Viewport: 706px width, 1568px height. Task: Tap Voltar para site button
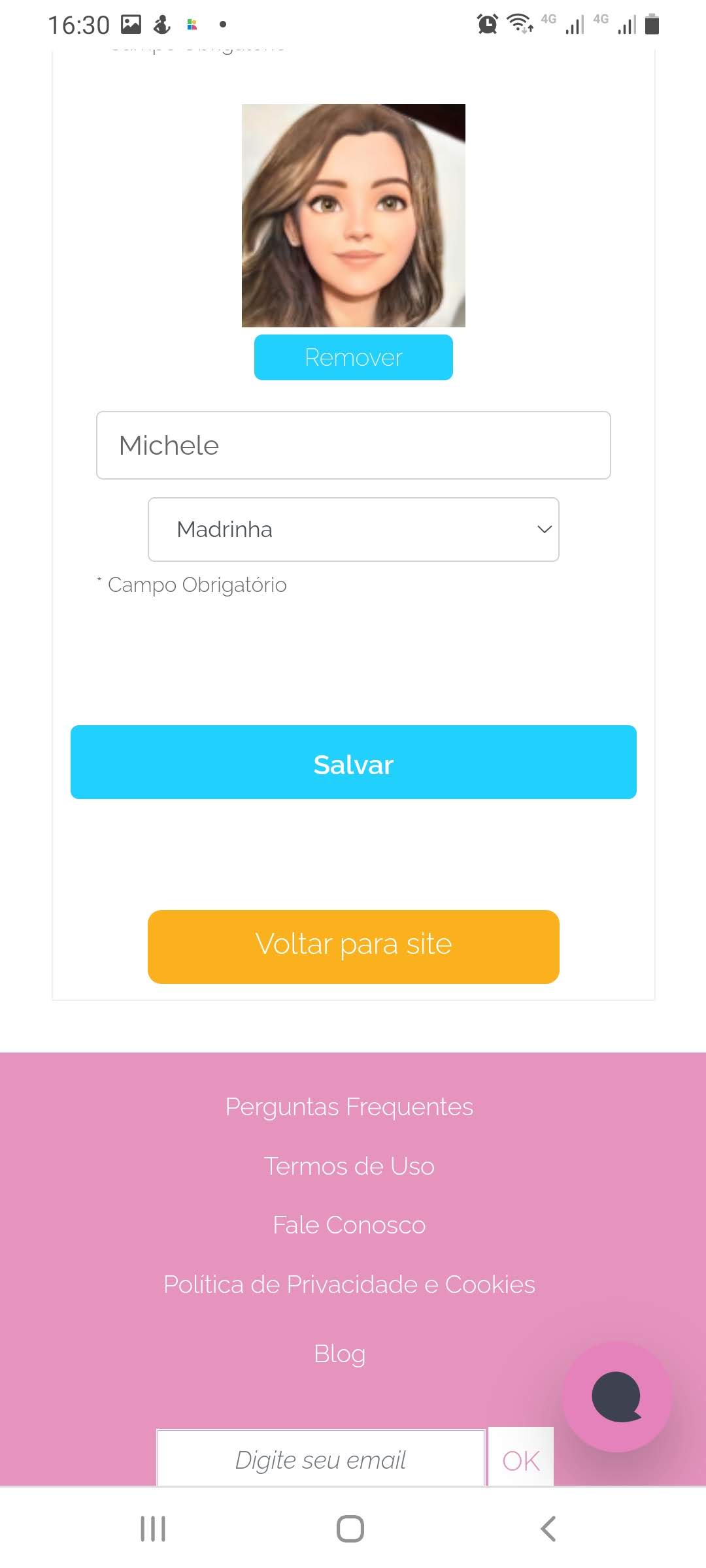coord(353,946)
